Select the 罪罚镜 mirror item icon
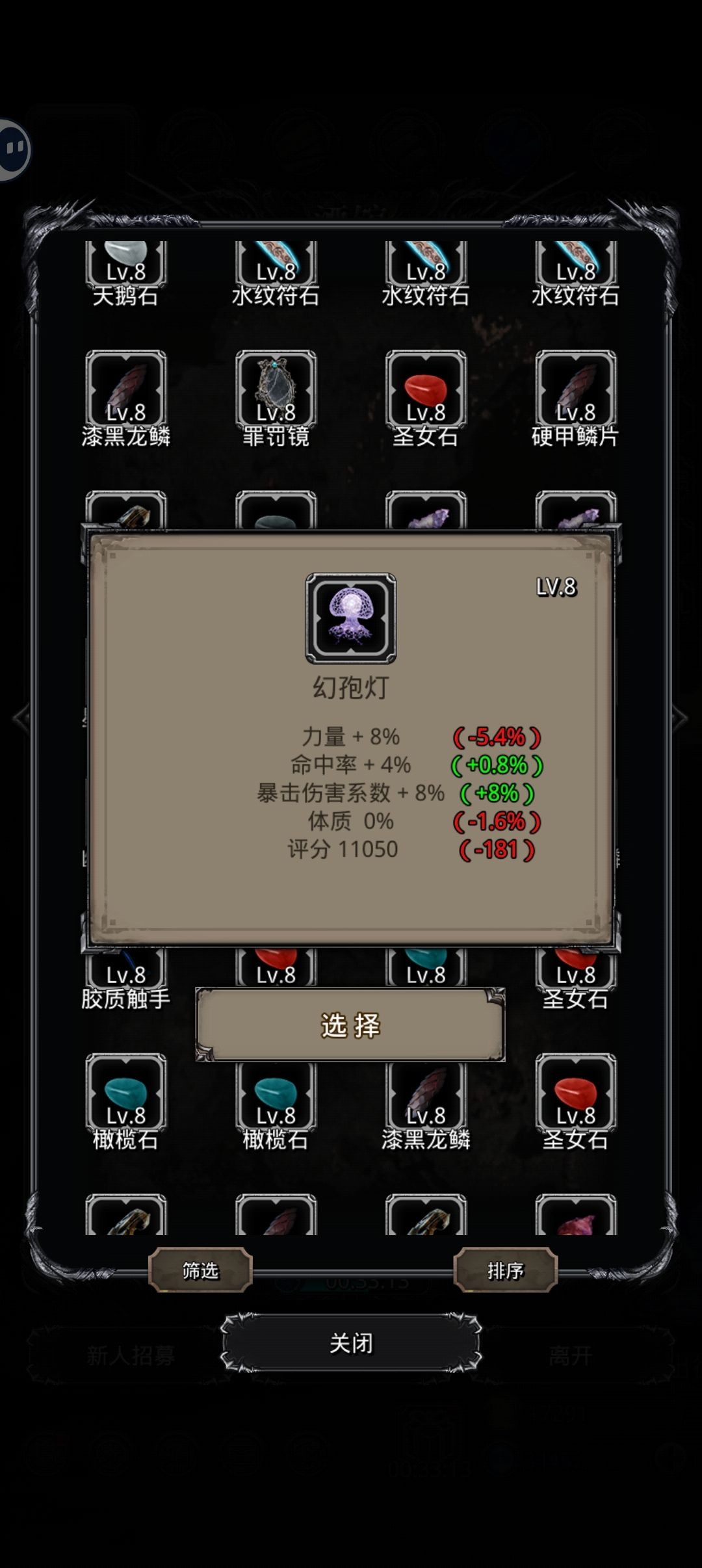Screen dimensions: 702x1568 point(276,390)
